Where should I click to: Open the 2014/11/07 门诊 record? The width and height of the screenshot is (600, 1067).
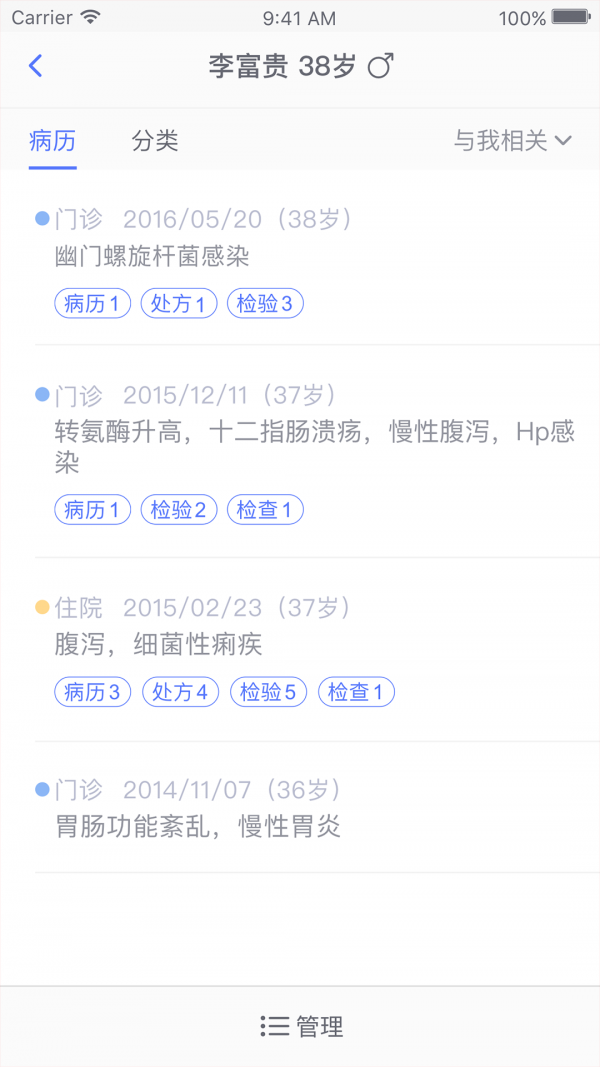point(300,808)
